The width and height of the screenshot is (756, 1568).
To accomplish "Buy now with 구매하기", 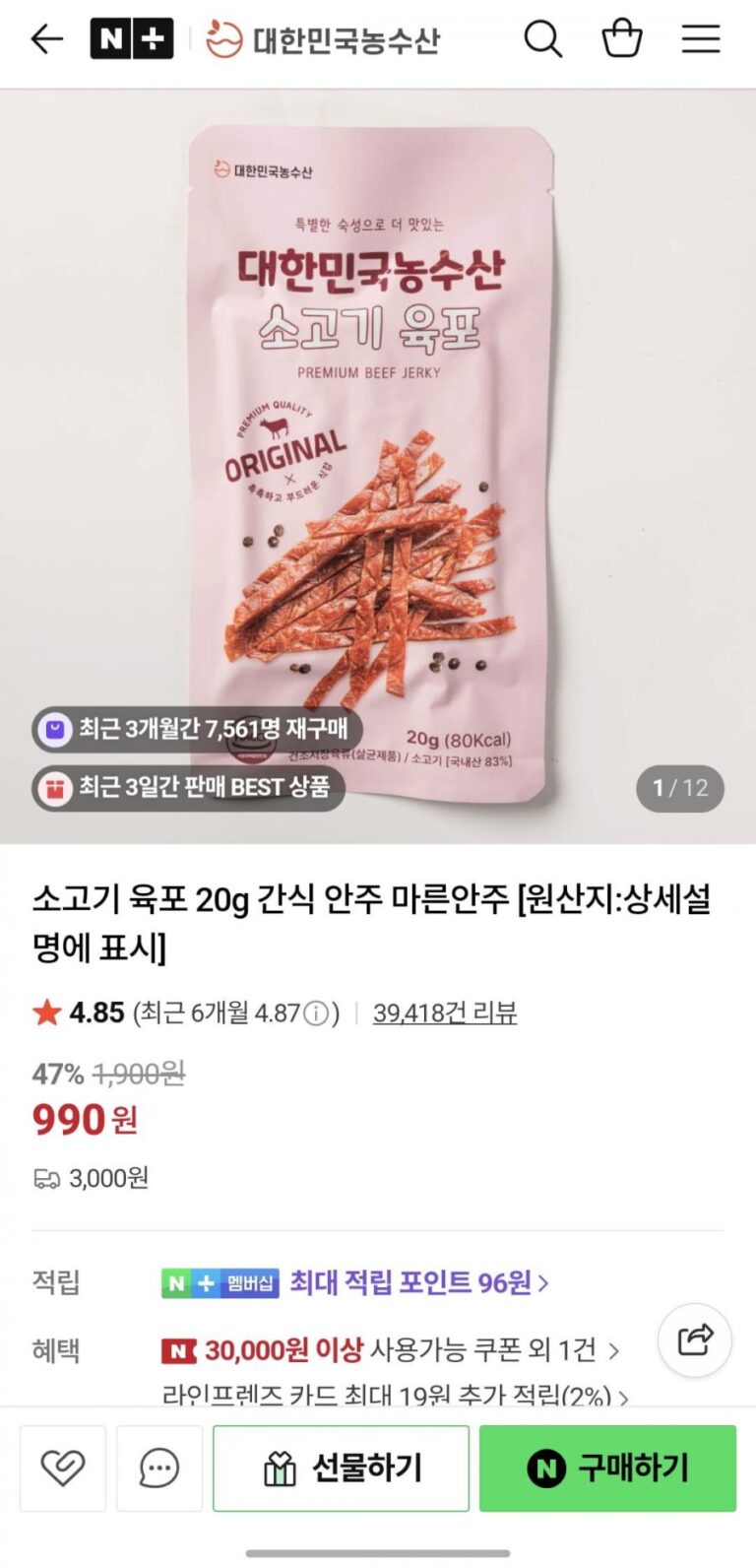I will pos(607,1469).
